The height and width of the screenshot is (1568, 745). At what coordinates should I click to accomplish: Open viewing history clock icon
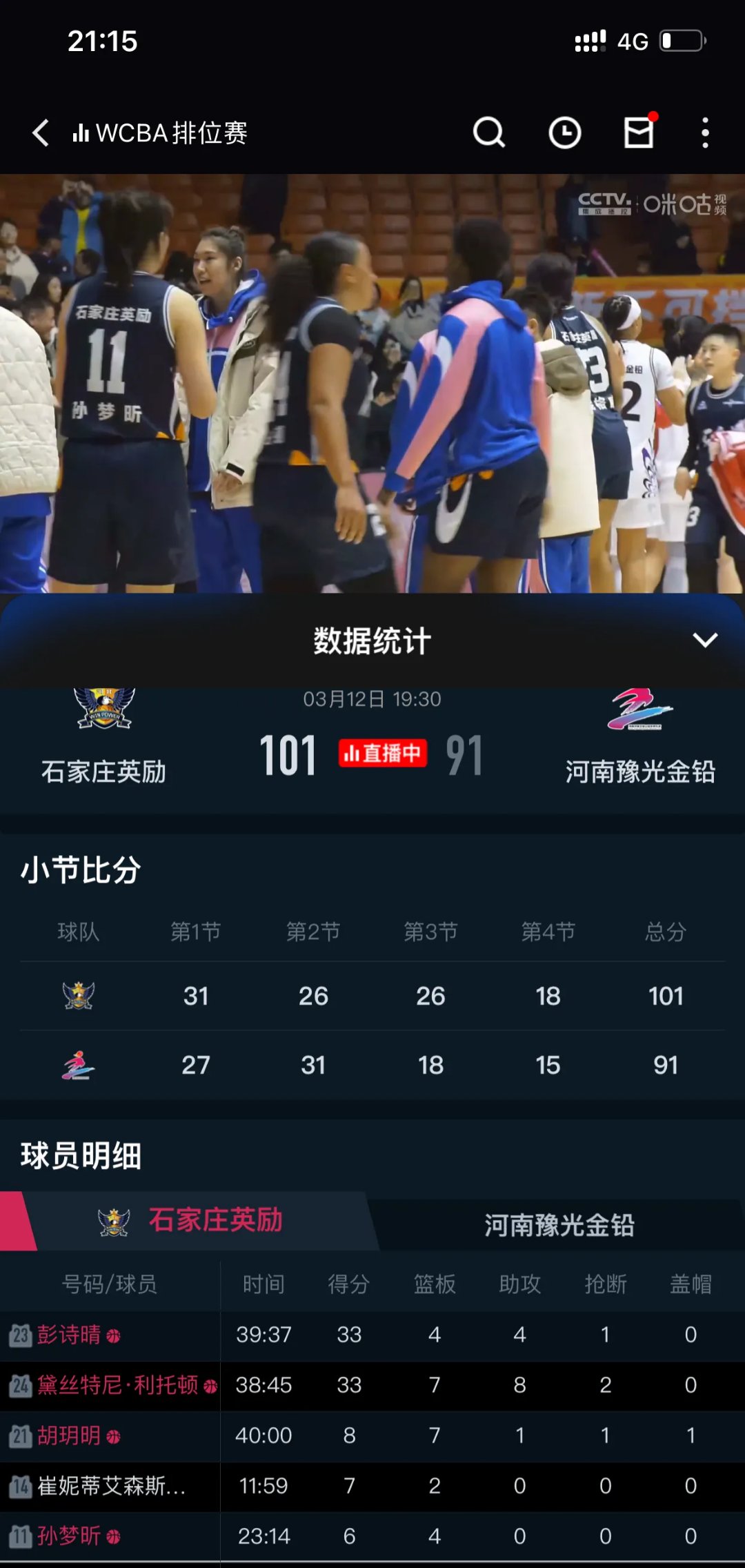564,133
